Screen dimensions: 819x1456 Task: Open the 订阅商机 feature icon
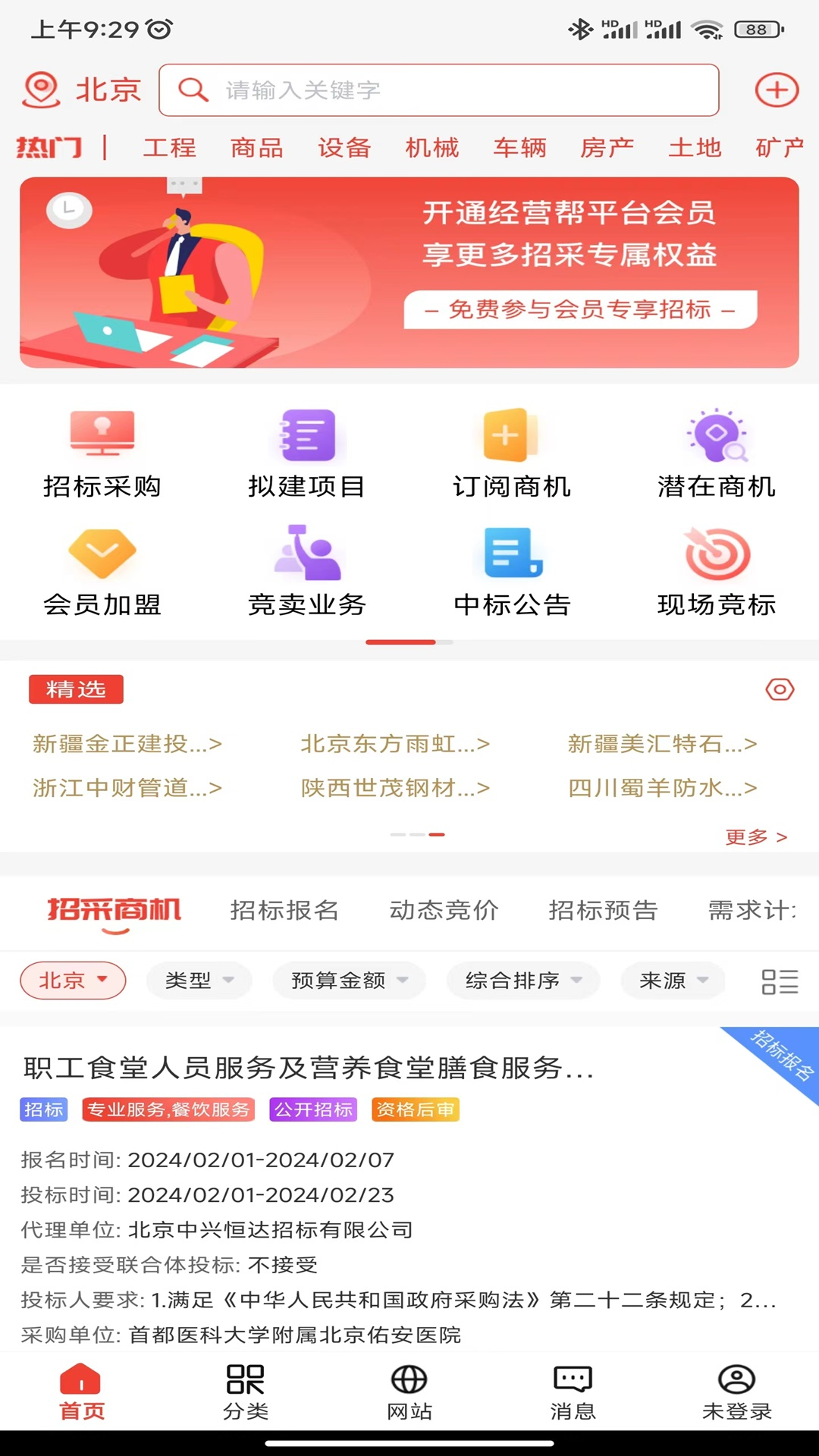(512, 451)
